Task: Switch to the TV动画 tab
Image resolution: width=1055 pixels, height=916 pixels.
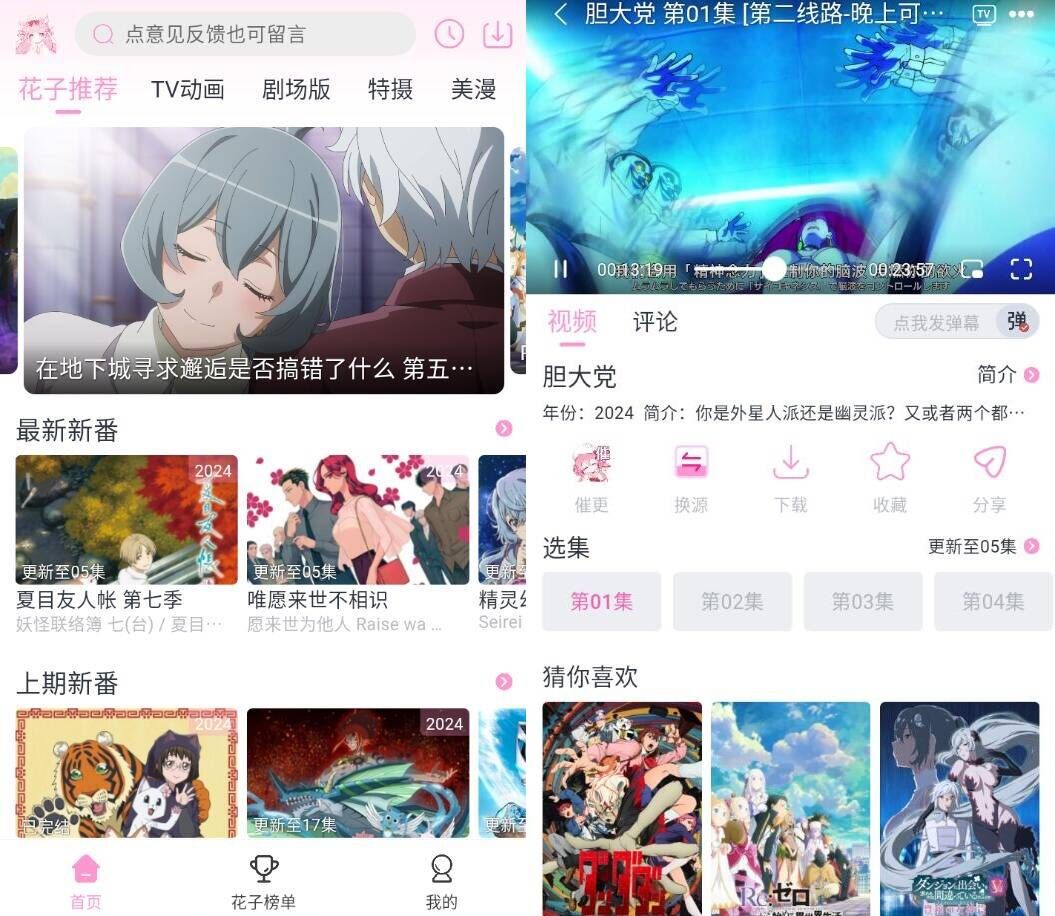Action: (188, 89)
